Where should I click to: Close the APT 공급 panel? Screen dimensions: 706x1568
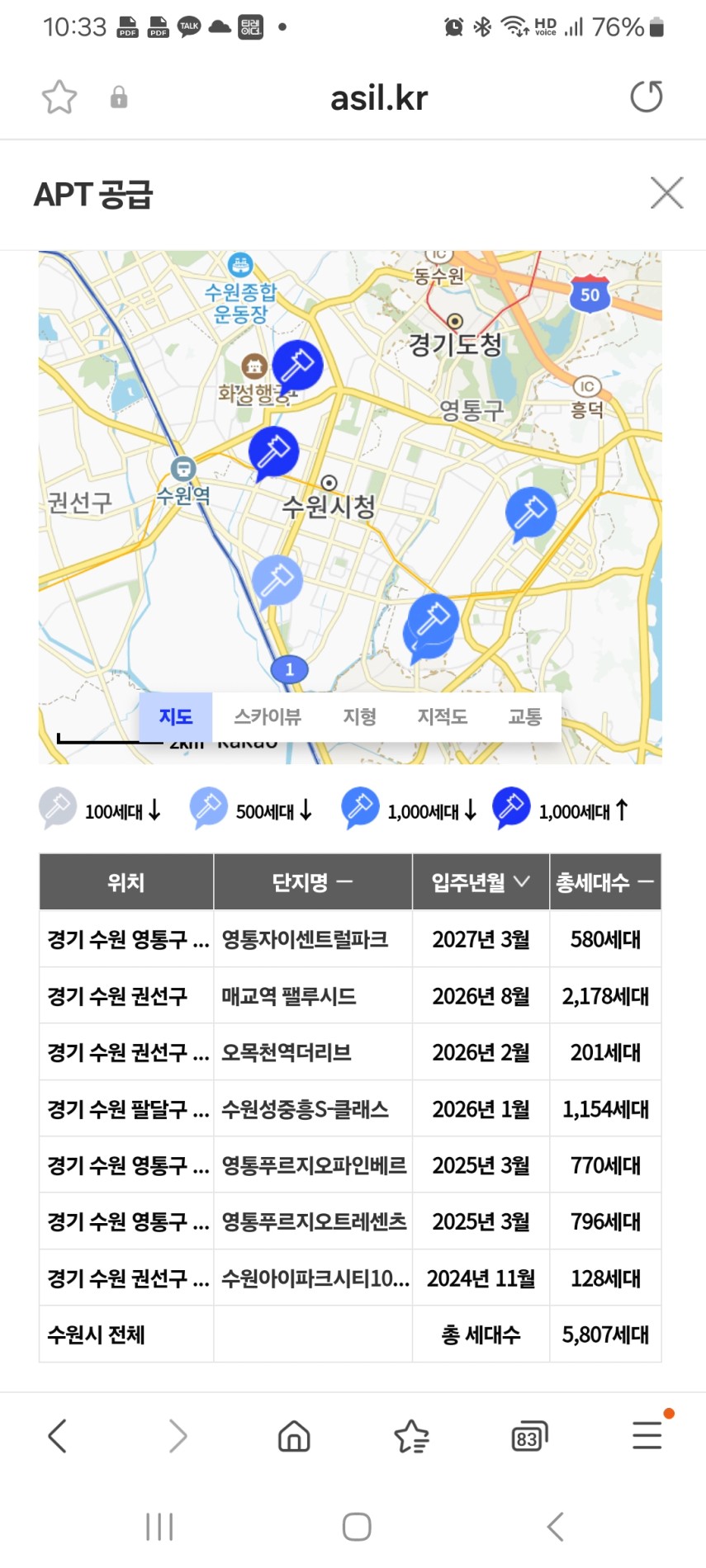pos(666,193)
